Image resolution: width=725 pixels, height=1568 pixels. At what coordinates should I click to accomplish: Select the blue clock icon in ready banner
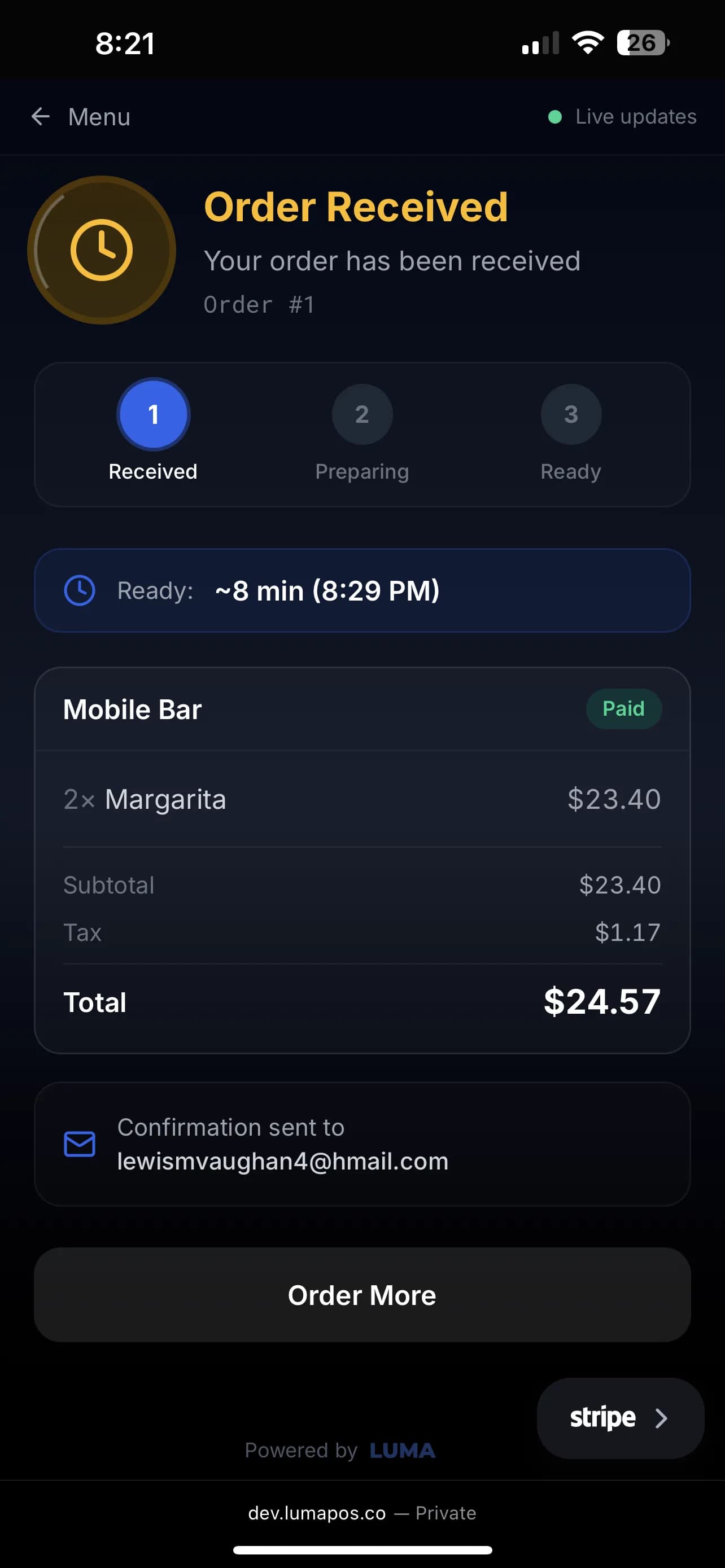pyautogui.click(x=80, y=590)
